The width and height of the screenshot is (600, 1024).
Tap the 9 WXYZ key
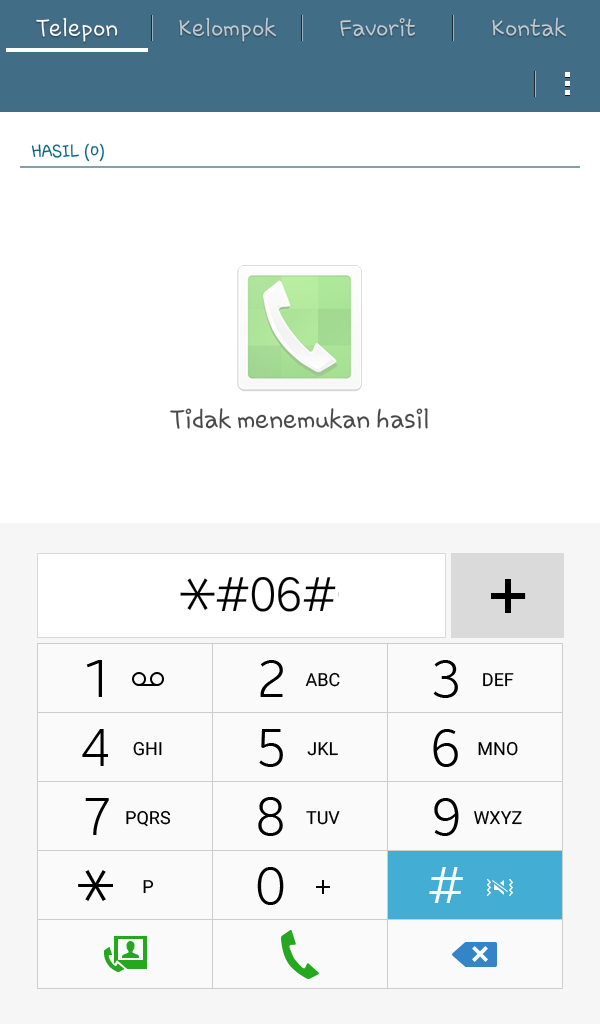tap(475, 817)
